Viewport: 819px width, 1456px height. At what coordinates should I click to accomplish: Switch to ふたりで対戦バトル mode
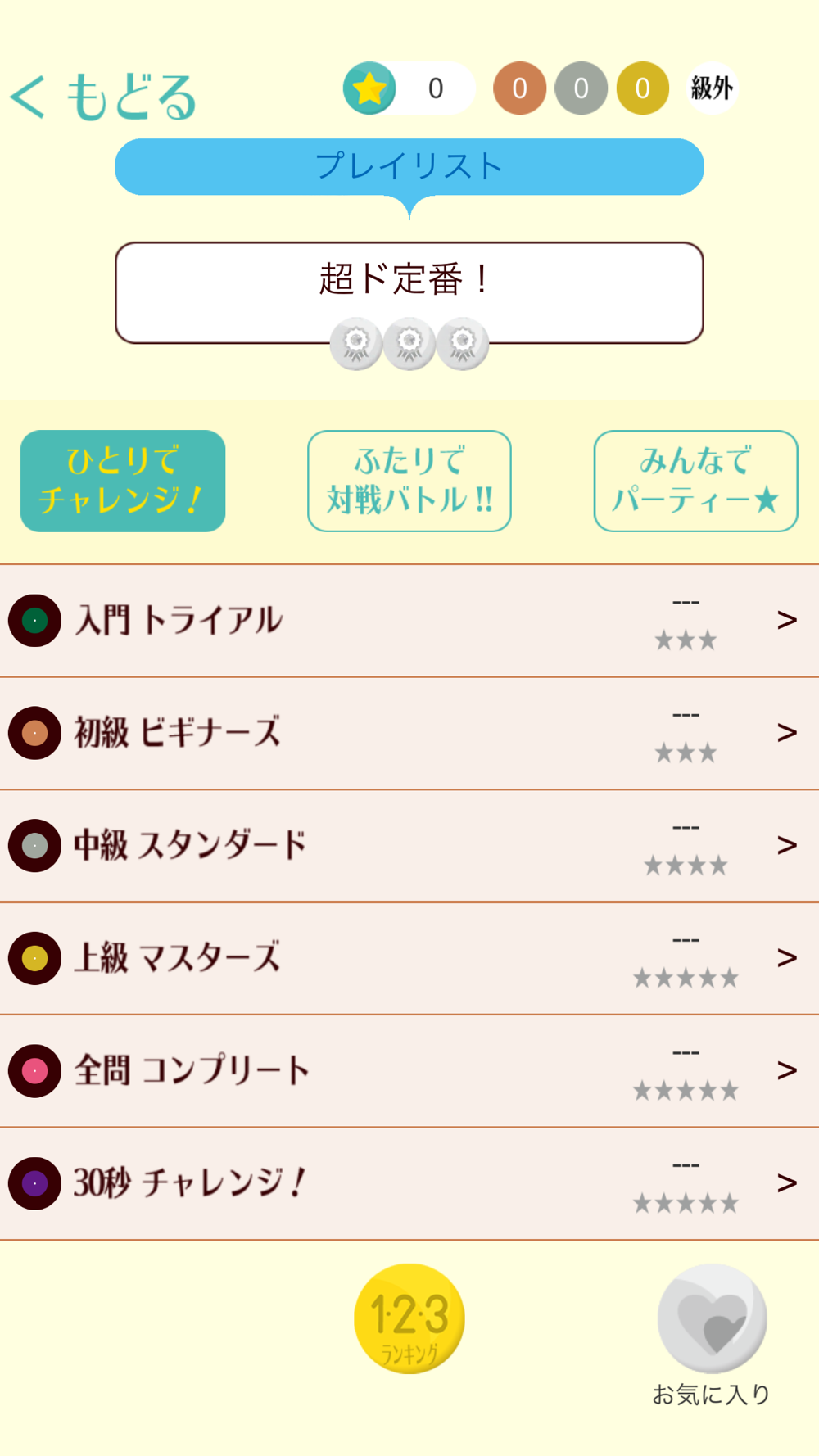(x=409, y=481)
